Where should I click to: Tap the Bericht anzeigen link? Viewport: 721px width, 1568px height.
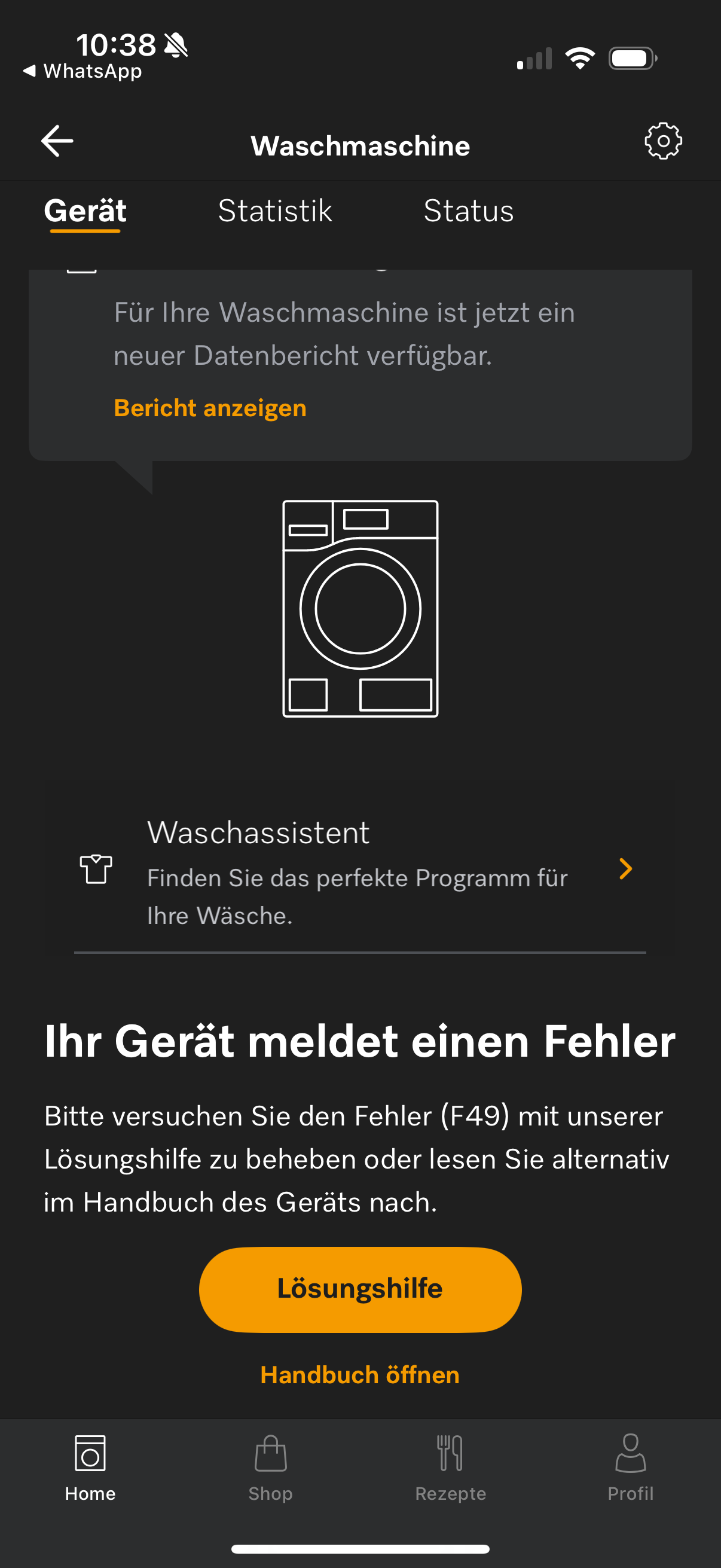(x=210, y=408)
